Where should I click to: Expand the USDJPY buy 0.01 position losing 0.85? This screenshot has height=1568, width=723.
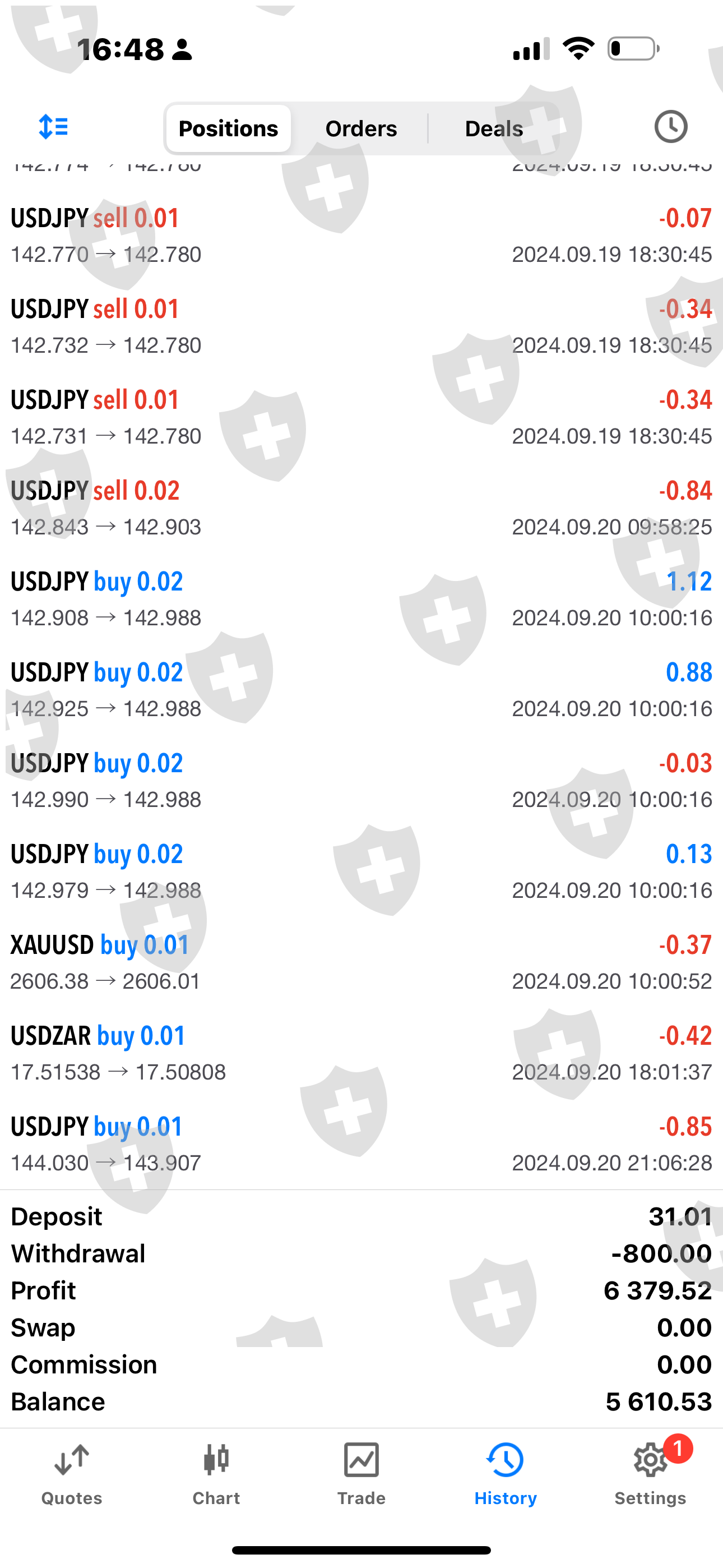(361, 1143)
